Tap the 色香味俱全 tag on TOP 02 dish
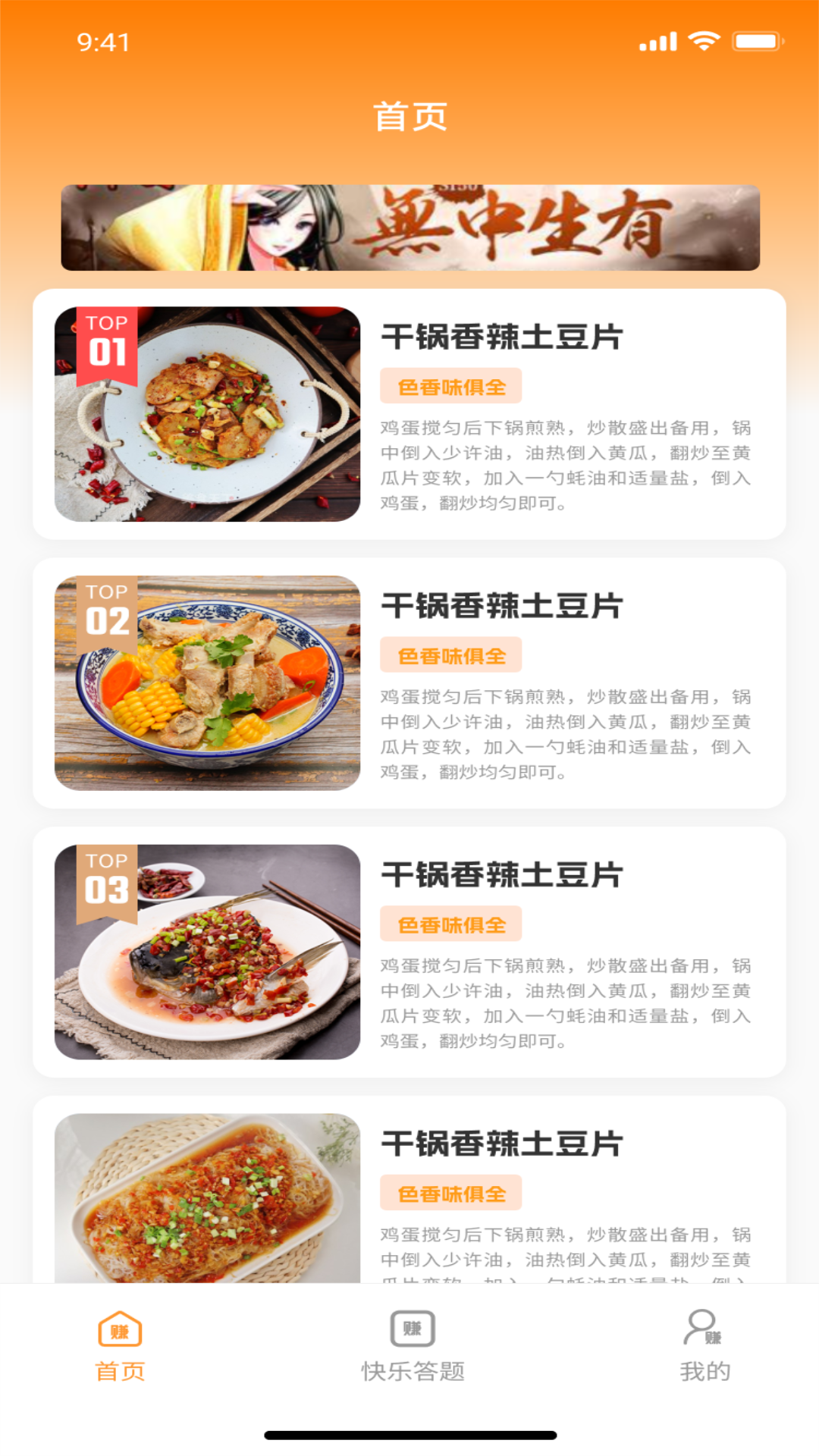The image size is (819, 1456). point(450,654)
